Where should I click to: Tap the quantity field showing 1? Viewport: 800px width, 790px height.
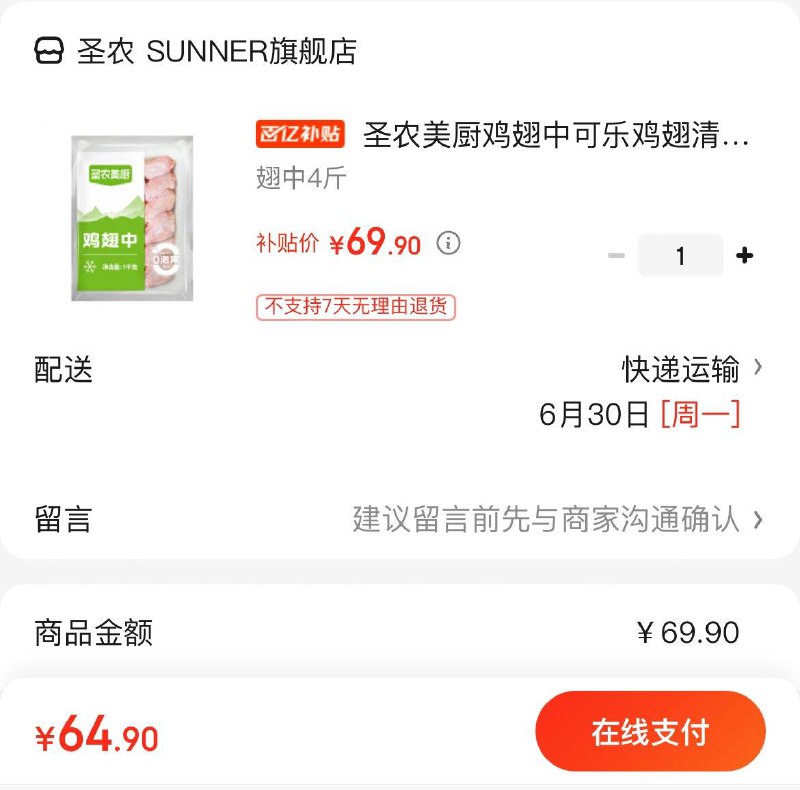pyautogui.click(x=680, y=256)
